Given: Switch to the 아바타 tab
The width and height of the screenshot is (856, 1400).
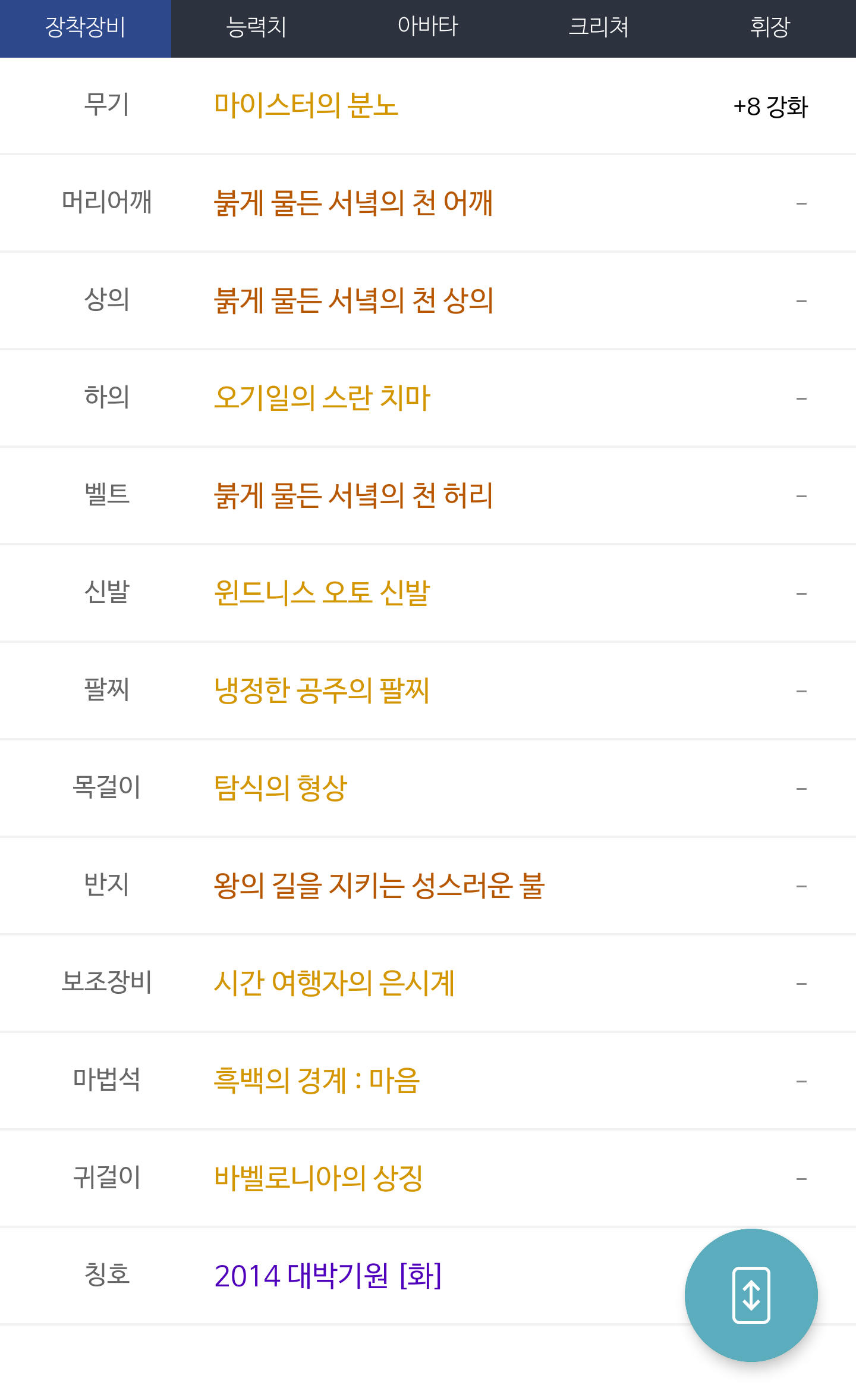Looking at the screenshot, I should 427,27.
